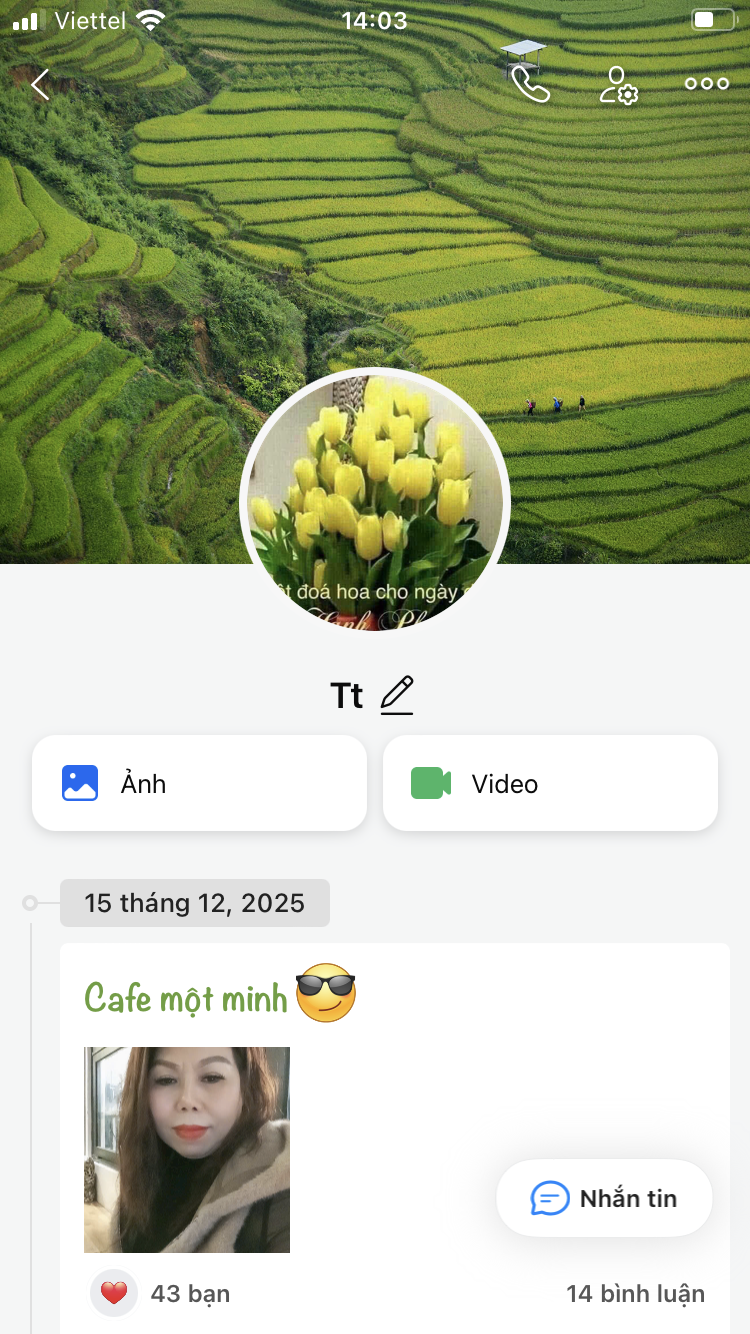Tap the back arrow to leave the profile

(x=38, y=84)
